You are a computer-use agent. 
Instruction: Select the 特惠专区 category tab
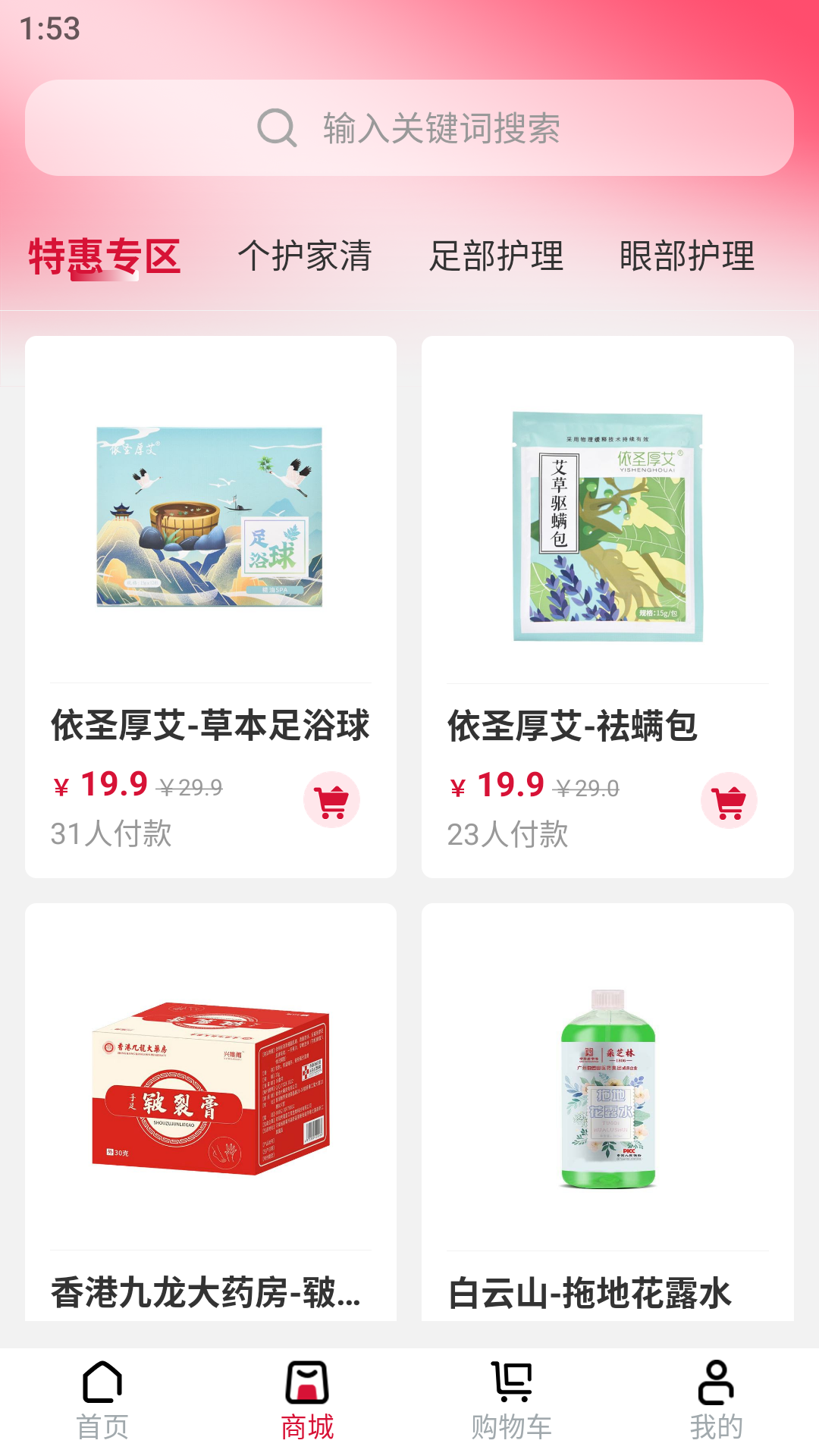[x=105, y=256]
